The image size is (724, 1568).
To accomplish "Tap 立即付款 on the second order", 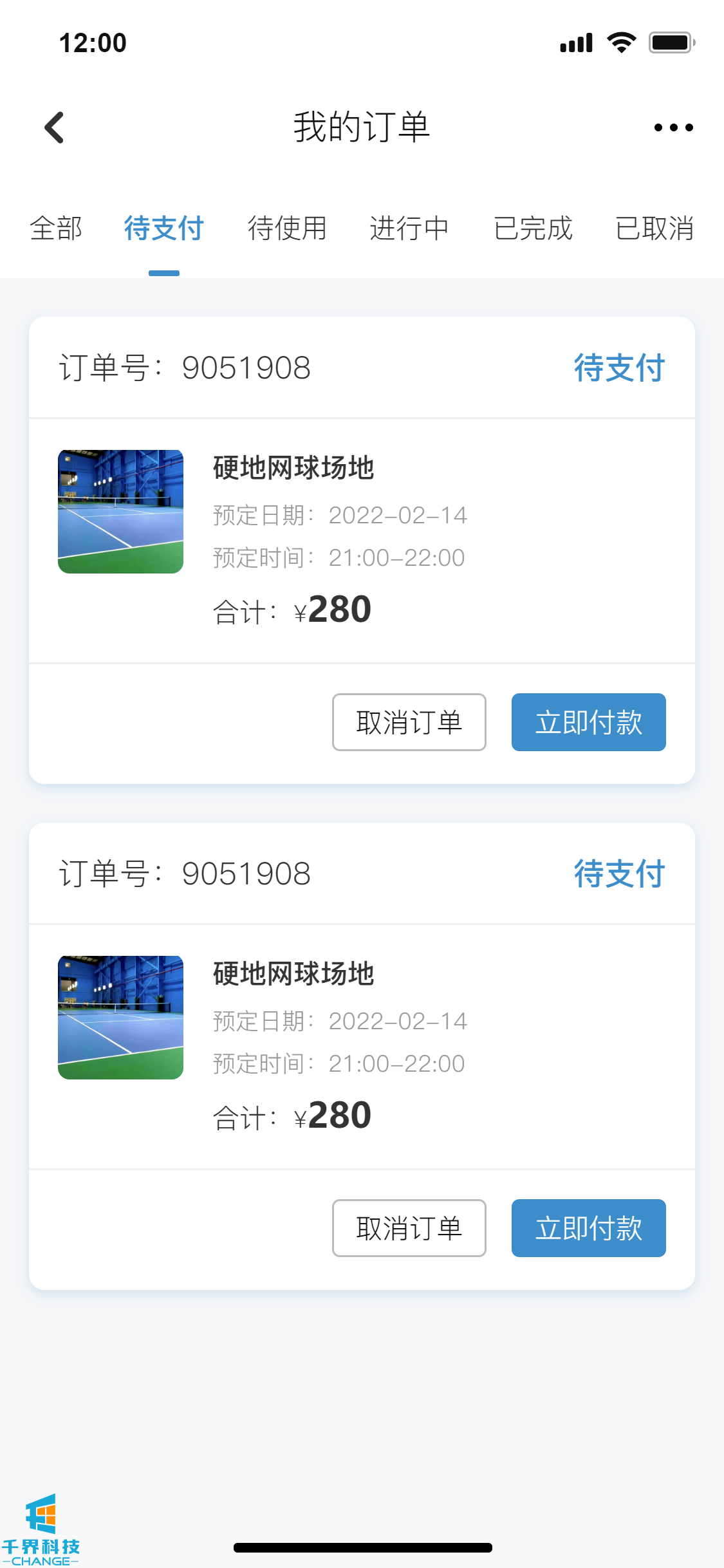I will [588, 1228].
